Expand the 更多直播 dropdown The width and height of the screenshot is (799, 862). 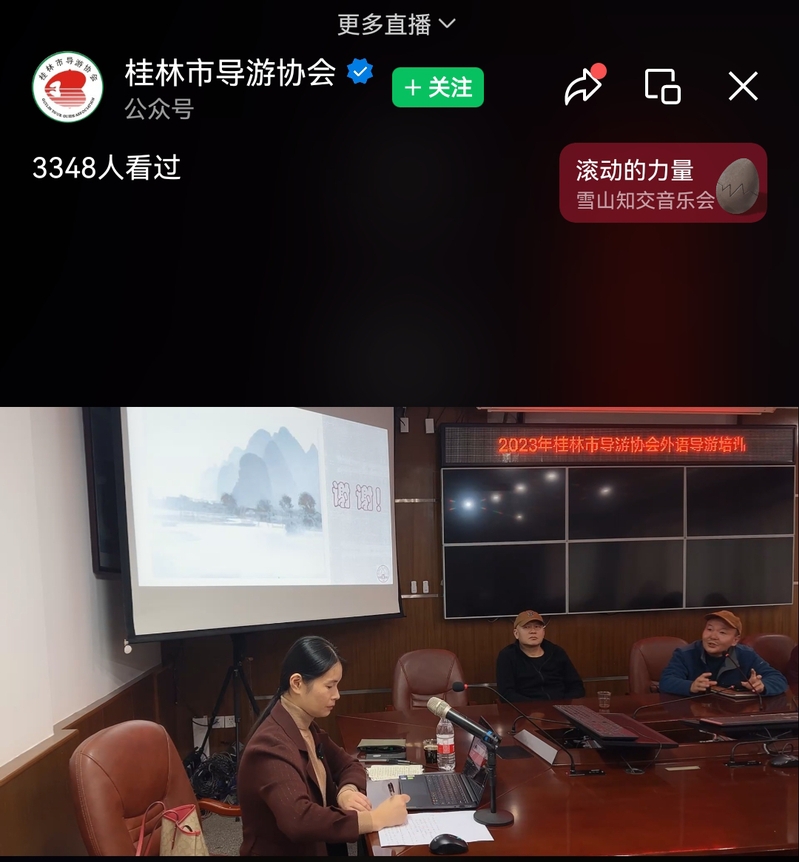(397, 22)
